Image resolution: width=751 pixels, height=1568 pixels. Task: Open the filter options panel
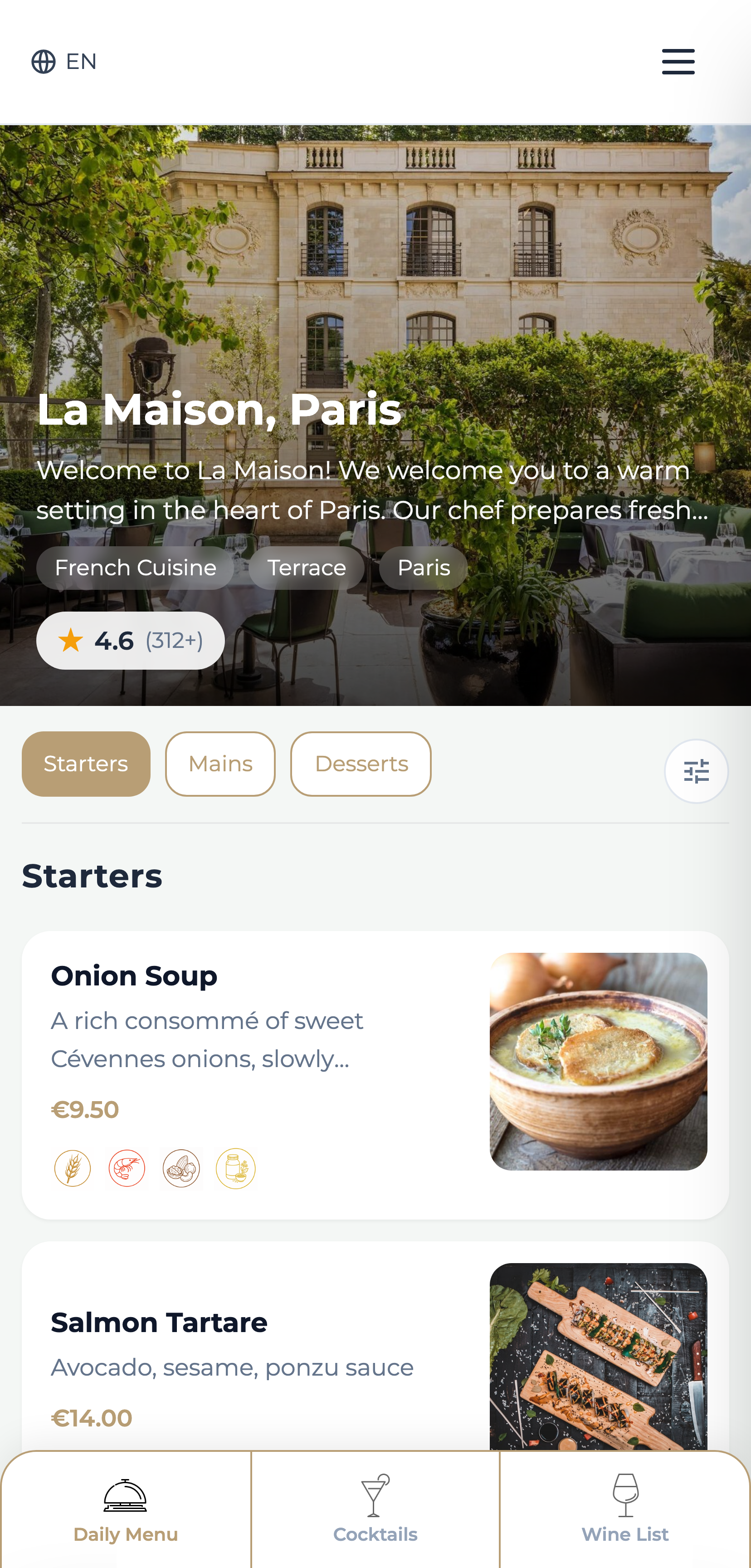click(696, 770)
